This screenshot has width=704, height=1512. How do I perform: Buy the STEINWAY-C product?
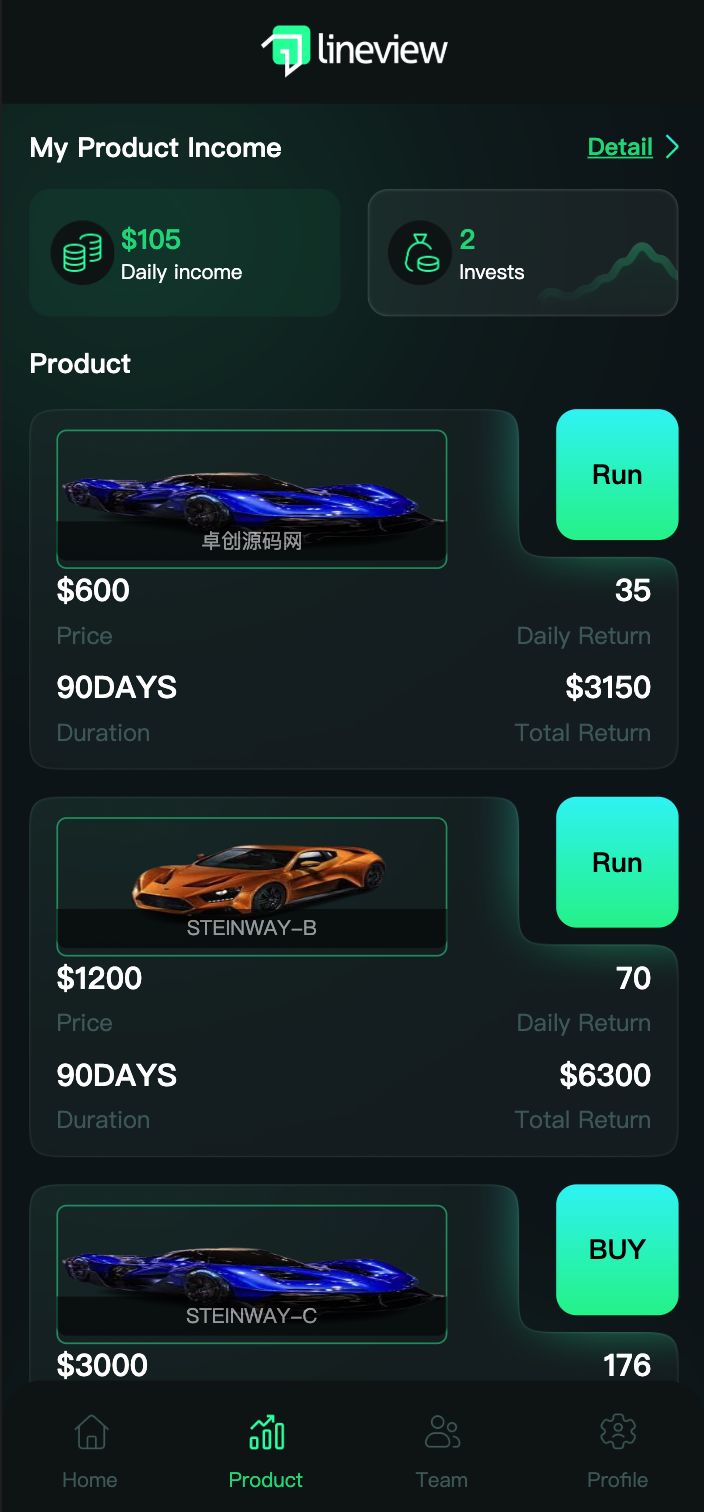click(x=617, y=1249)
